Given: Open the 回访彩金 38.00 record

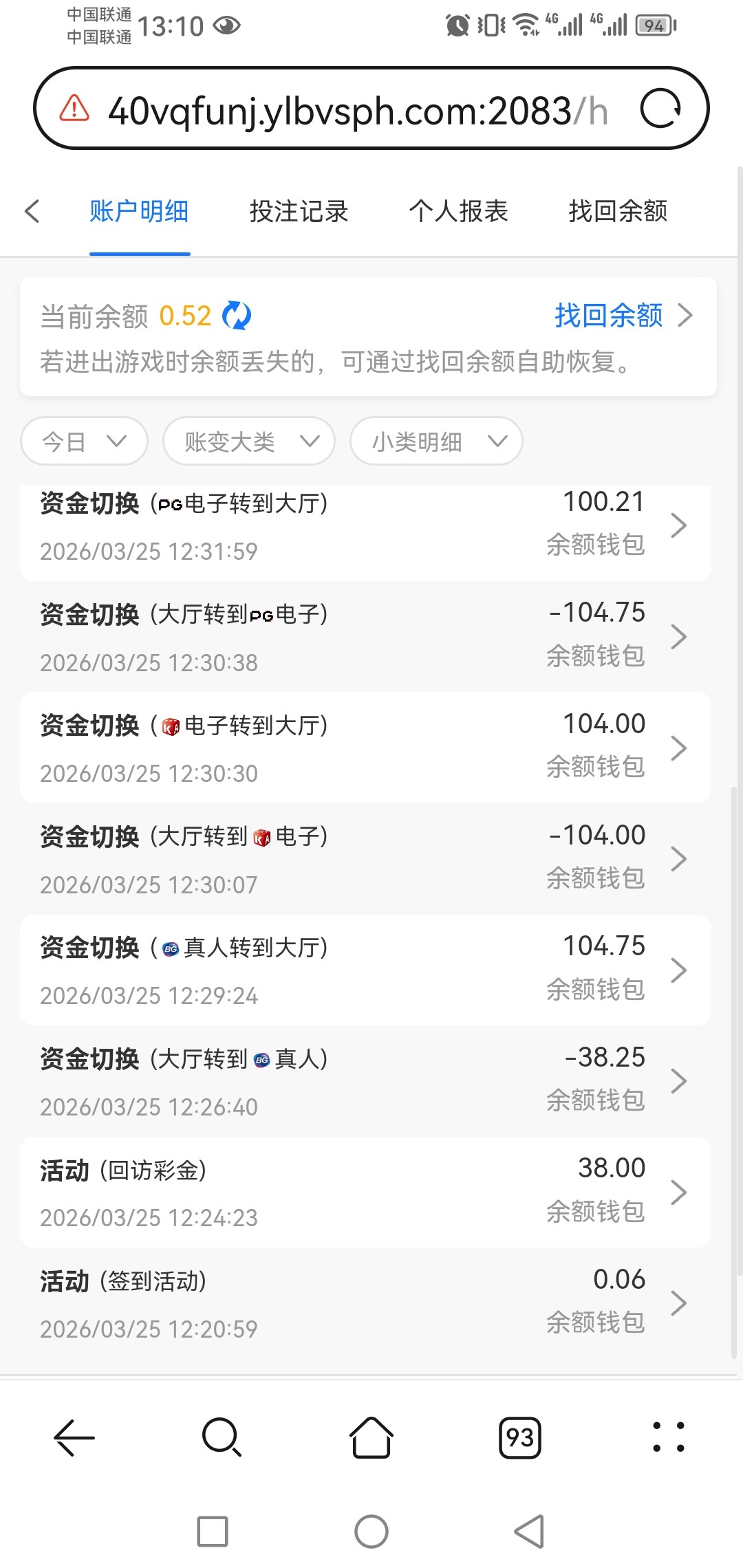Looking at the screenshot, I should point(365,1193).
